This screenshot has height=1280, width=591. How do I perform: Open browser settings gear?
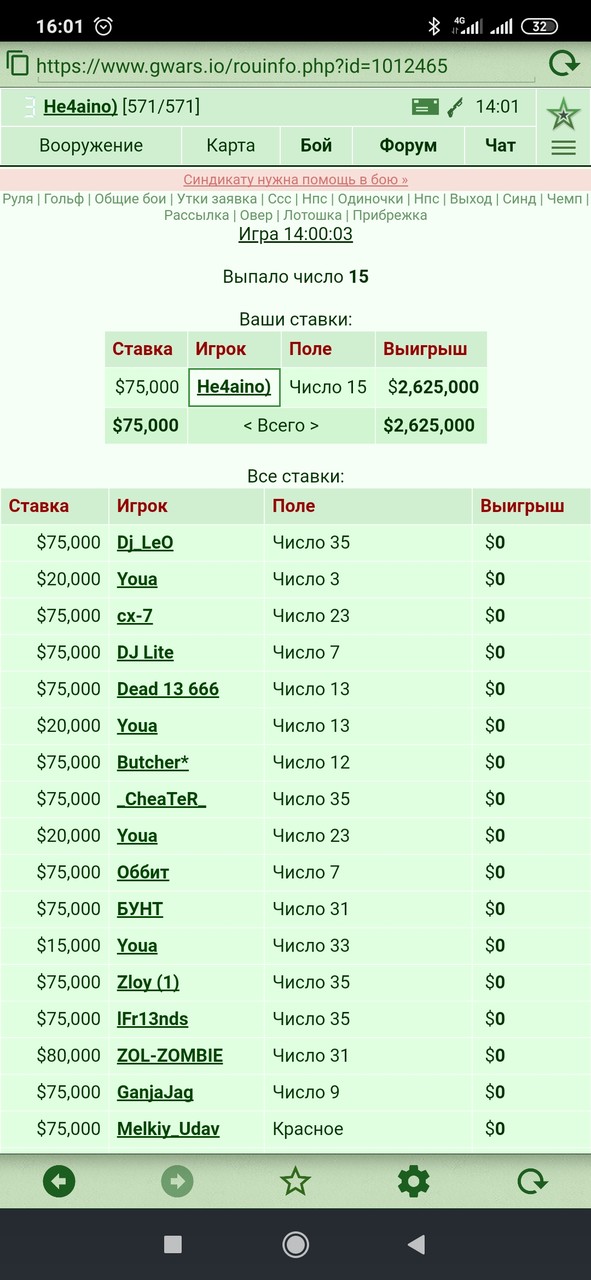tap(413, 1182)
